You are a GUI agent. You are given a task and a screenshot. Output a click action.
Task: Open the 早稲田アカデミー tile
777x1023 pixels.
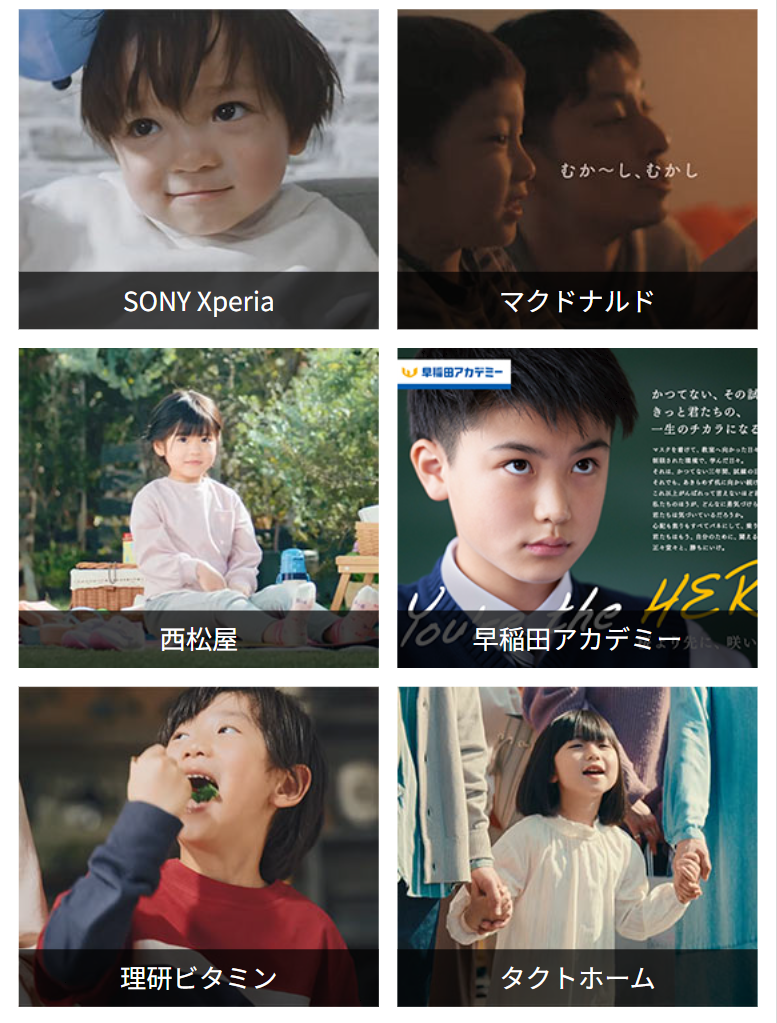[577, 507]
